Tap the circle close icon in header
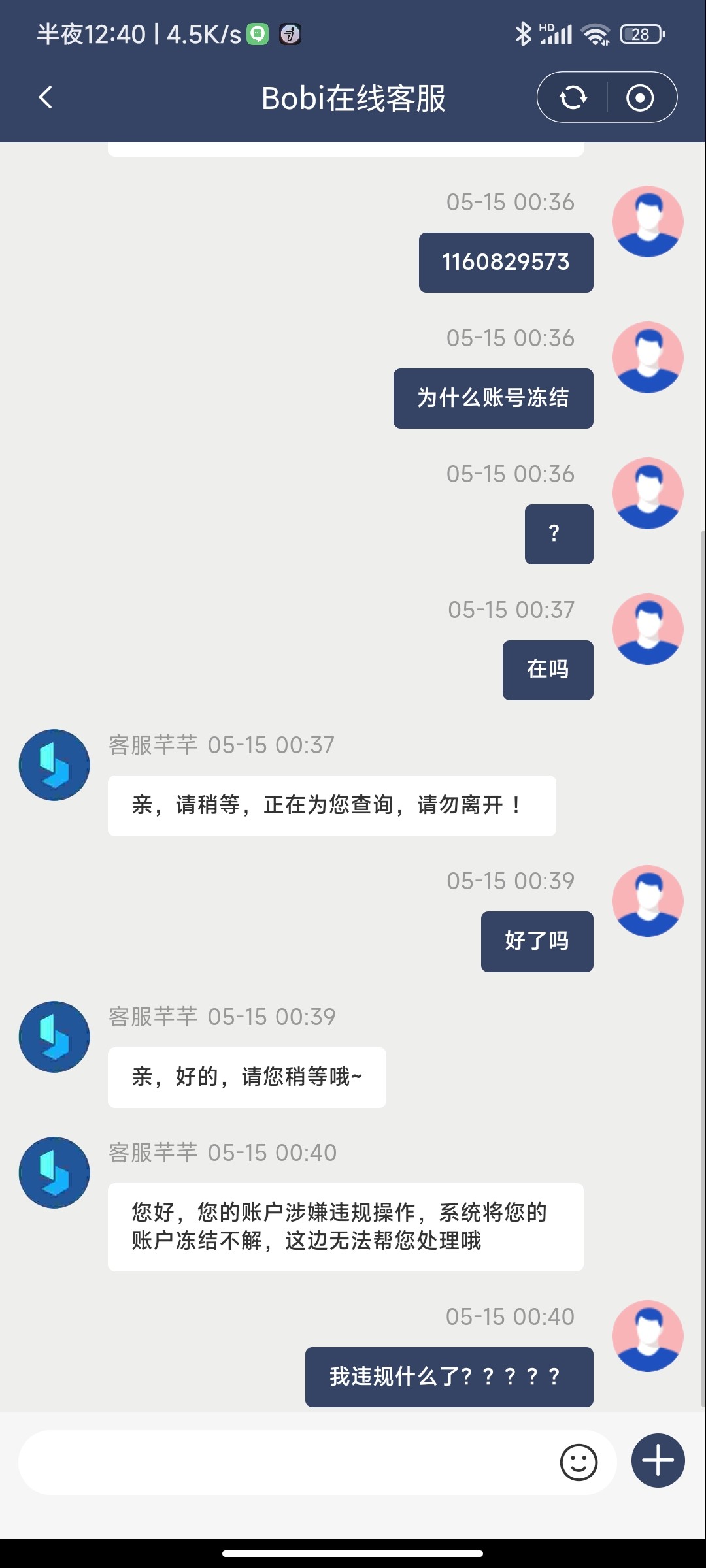Image resolution: width=706 pixels, height=1568 pixels. click(640, 98)
